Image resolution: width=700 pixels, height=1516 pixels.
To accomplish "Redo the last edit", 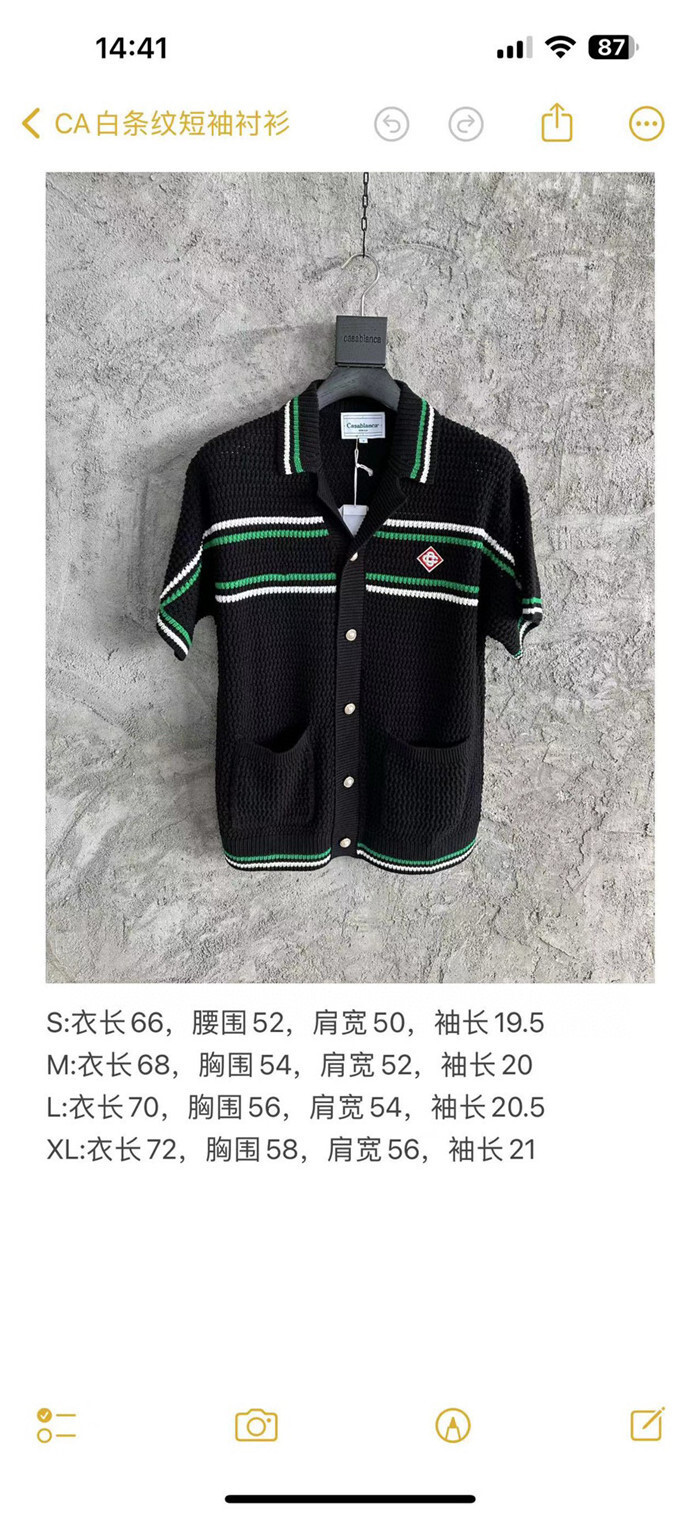I will pos(465,124).
